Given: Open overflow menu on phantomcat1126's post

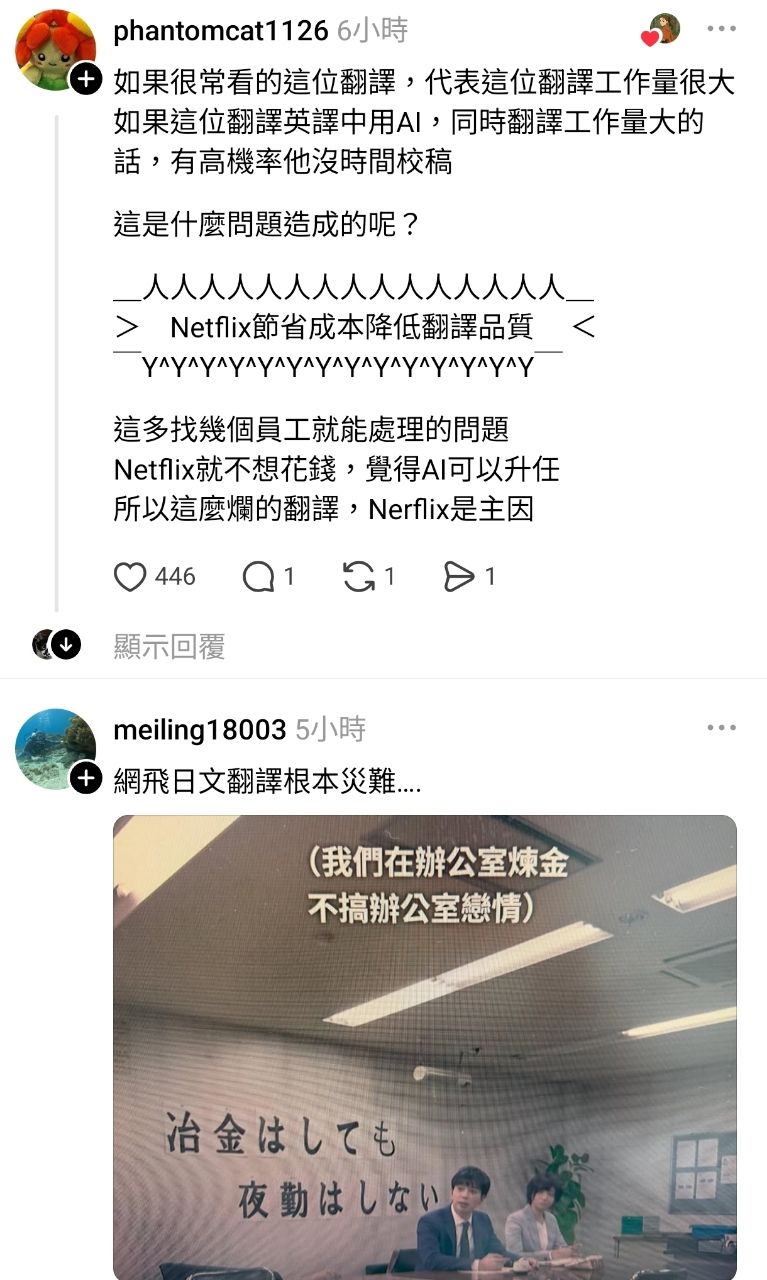Looking at the screenshot, I should coord(721,29).
